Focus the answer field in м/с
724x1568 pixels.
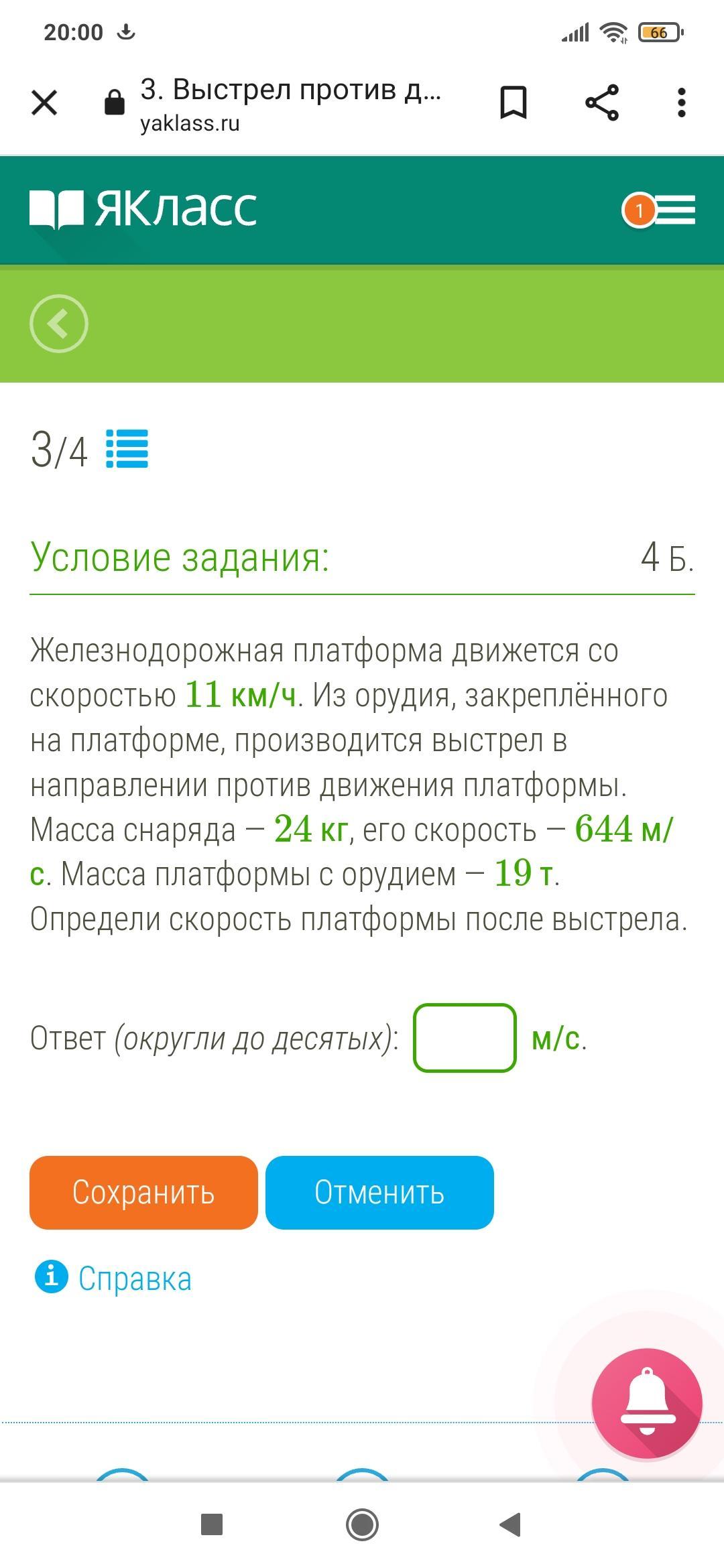465,1038
